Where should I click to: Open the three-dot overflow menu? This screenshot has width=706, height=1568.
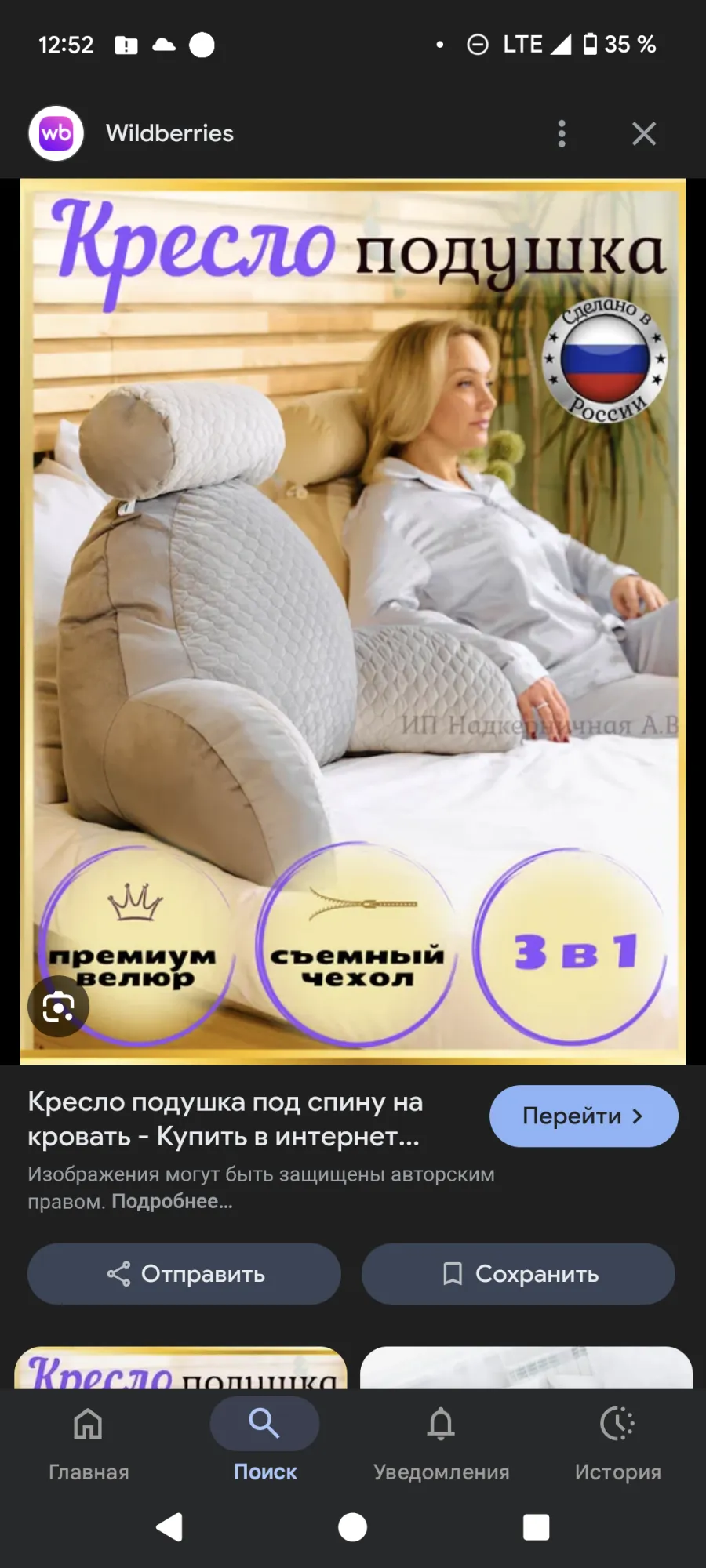pos(561,134)
